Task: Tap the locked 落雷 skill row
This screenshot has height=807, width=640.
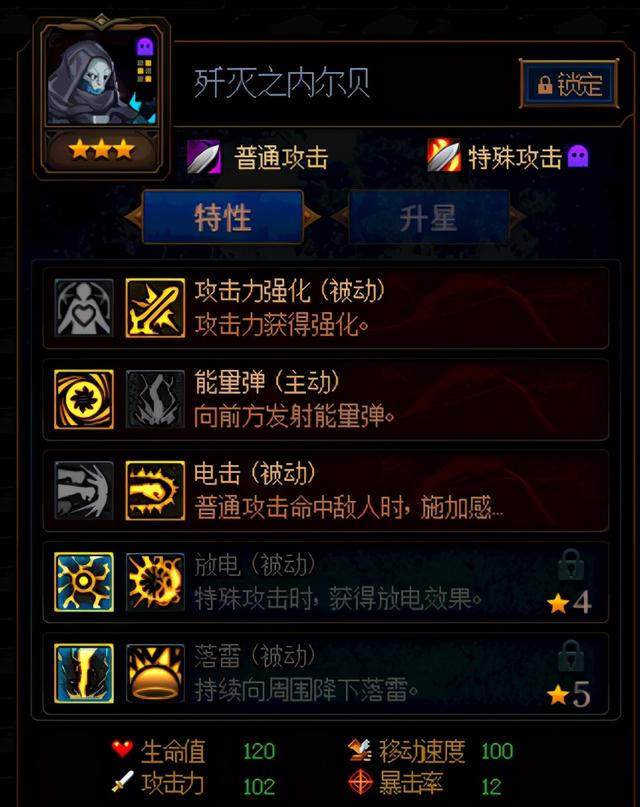Action: click(x=325, y=672)
